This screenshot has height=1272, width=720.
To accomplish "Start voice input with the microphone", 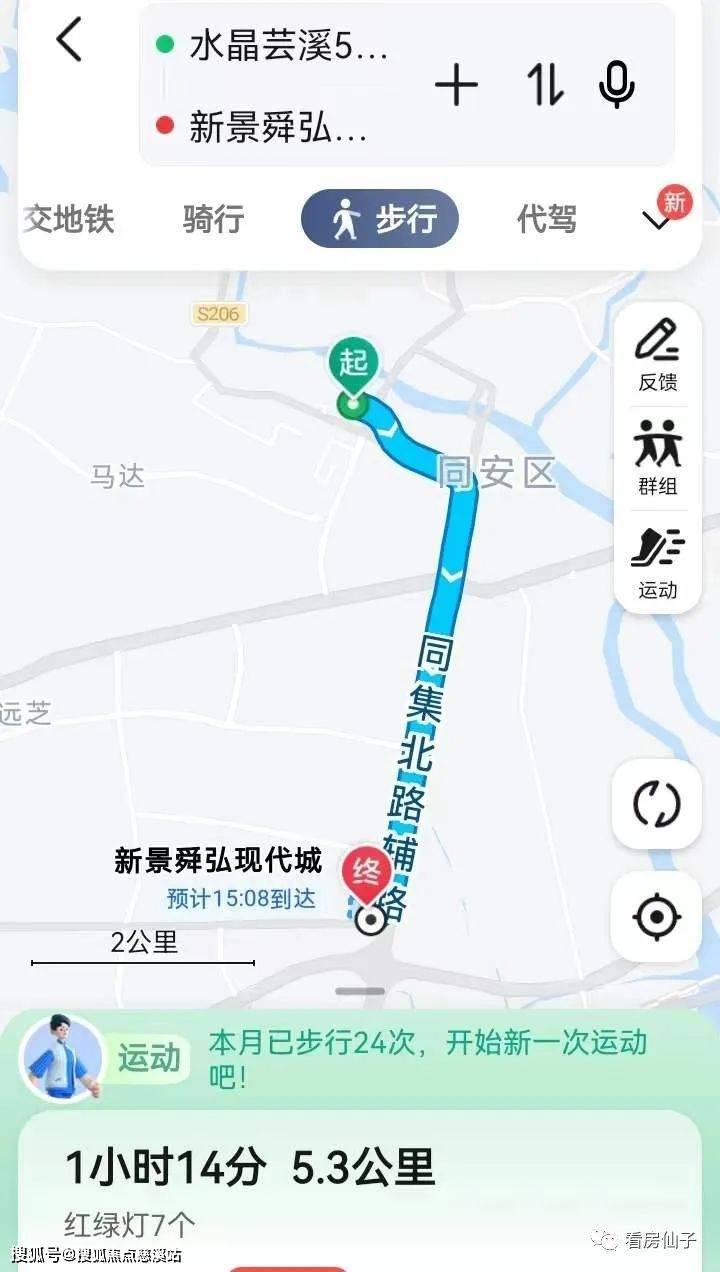I will click(616, 85).
